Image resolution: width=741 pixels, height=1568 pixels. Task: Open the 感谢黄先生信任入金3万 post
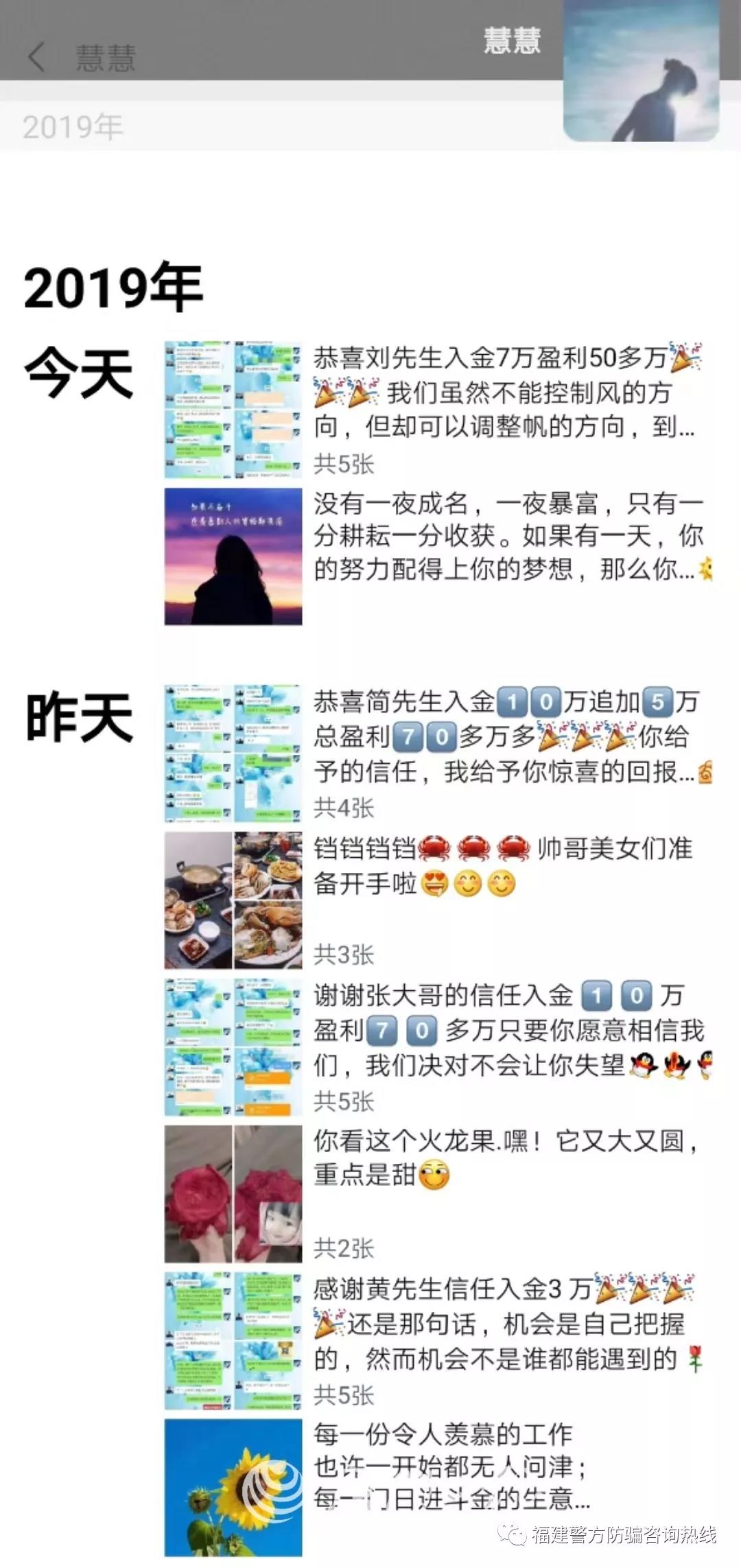point(438,1341)
